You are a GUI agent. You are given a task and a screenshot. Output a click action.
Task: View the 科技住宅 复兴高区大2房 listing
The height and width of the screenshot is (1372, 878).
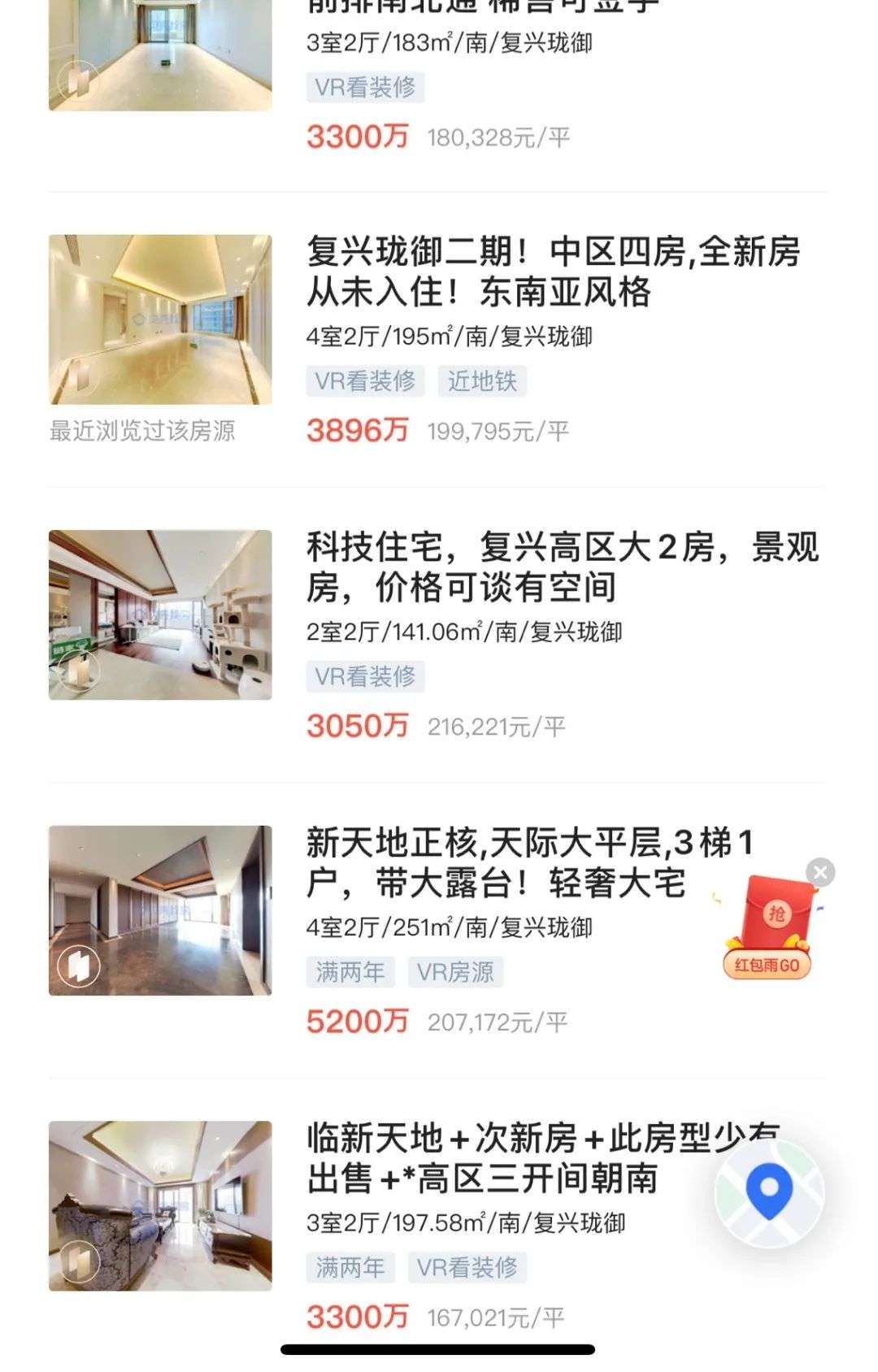(561, 567)
